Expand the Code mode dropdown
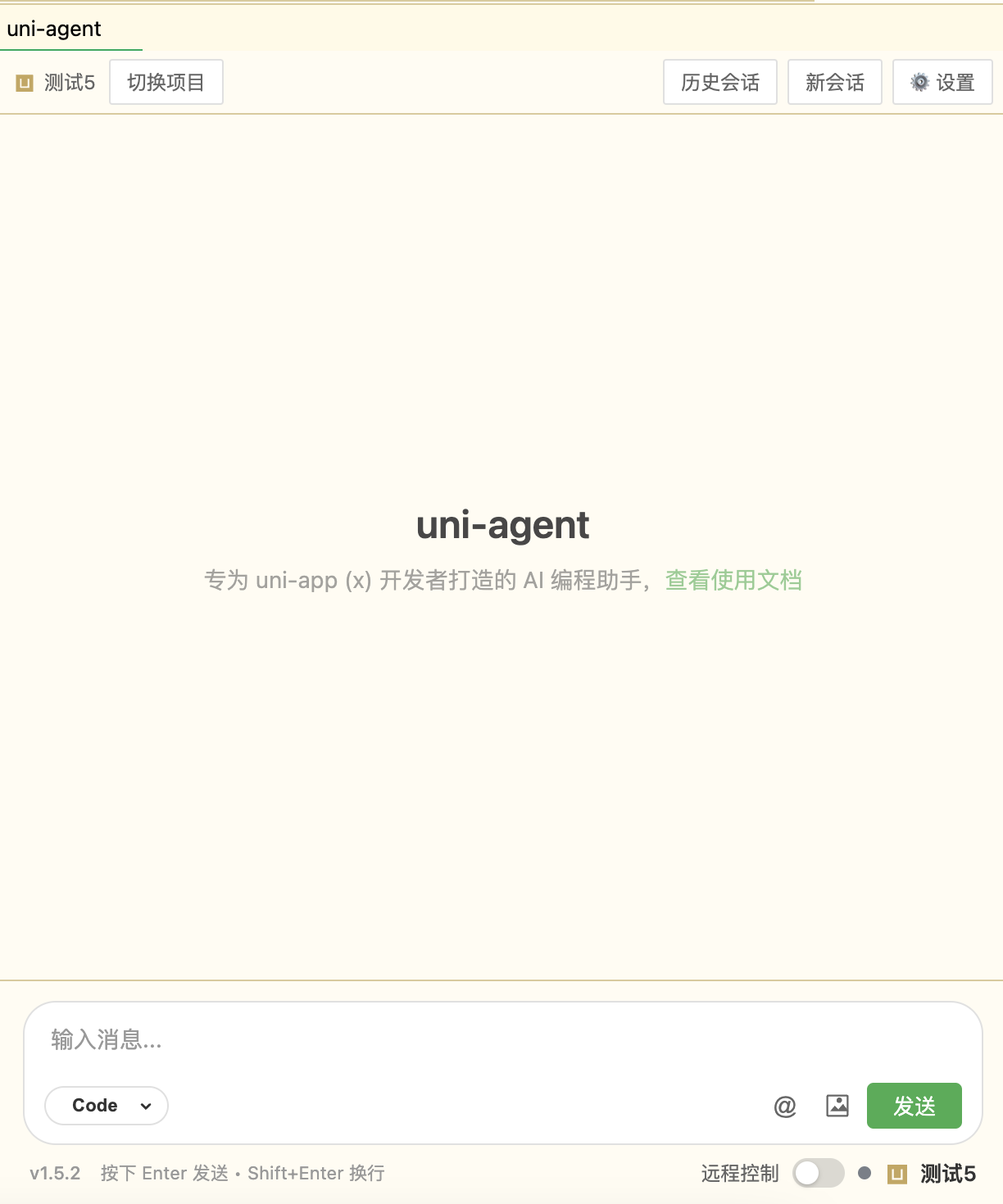1003x1204 pixels. coord(107,1106)
